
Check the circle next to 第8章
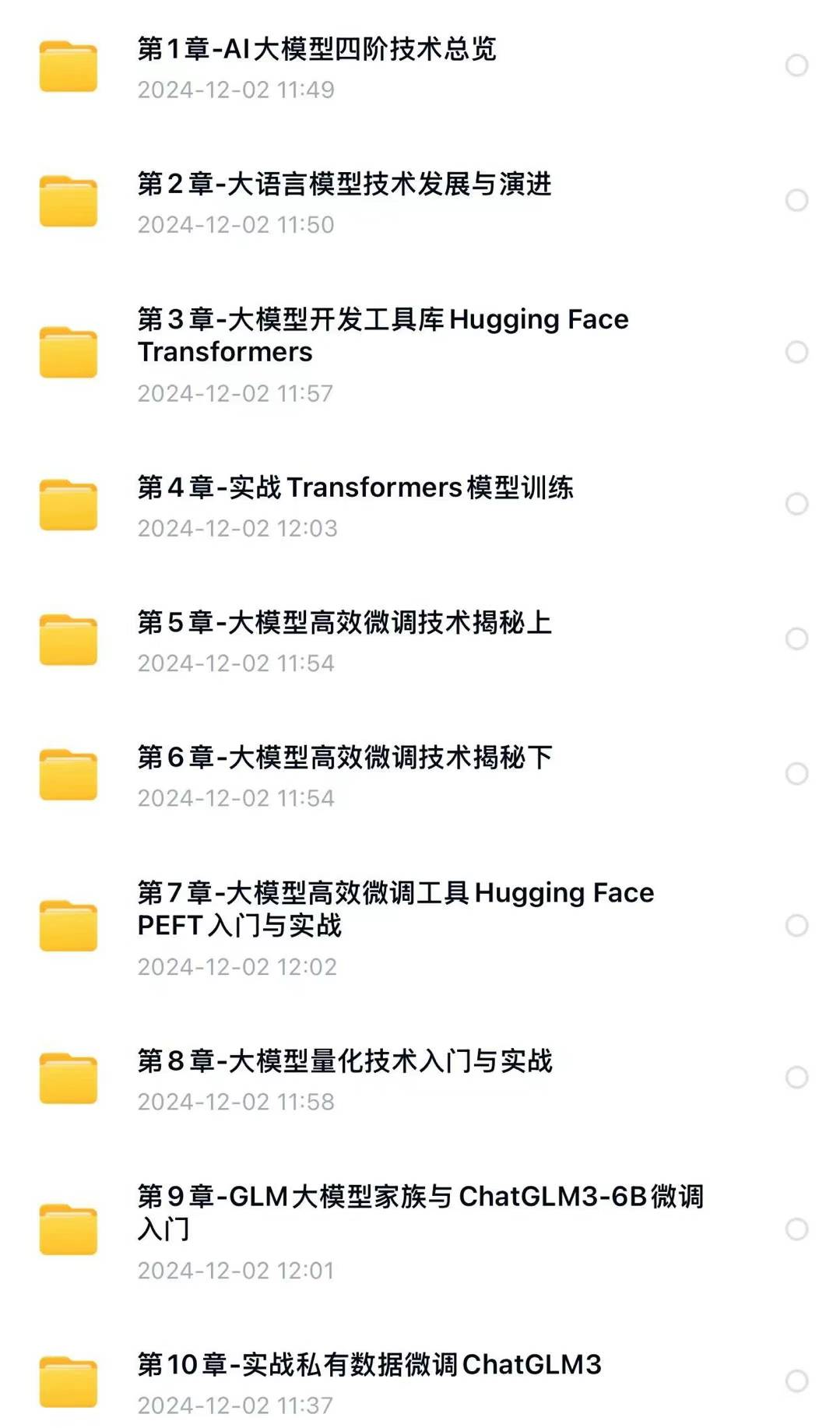tap(796, 1077)
